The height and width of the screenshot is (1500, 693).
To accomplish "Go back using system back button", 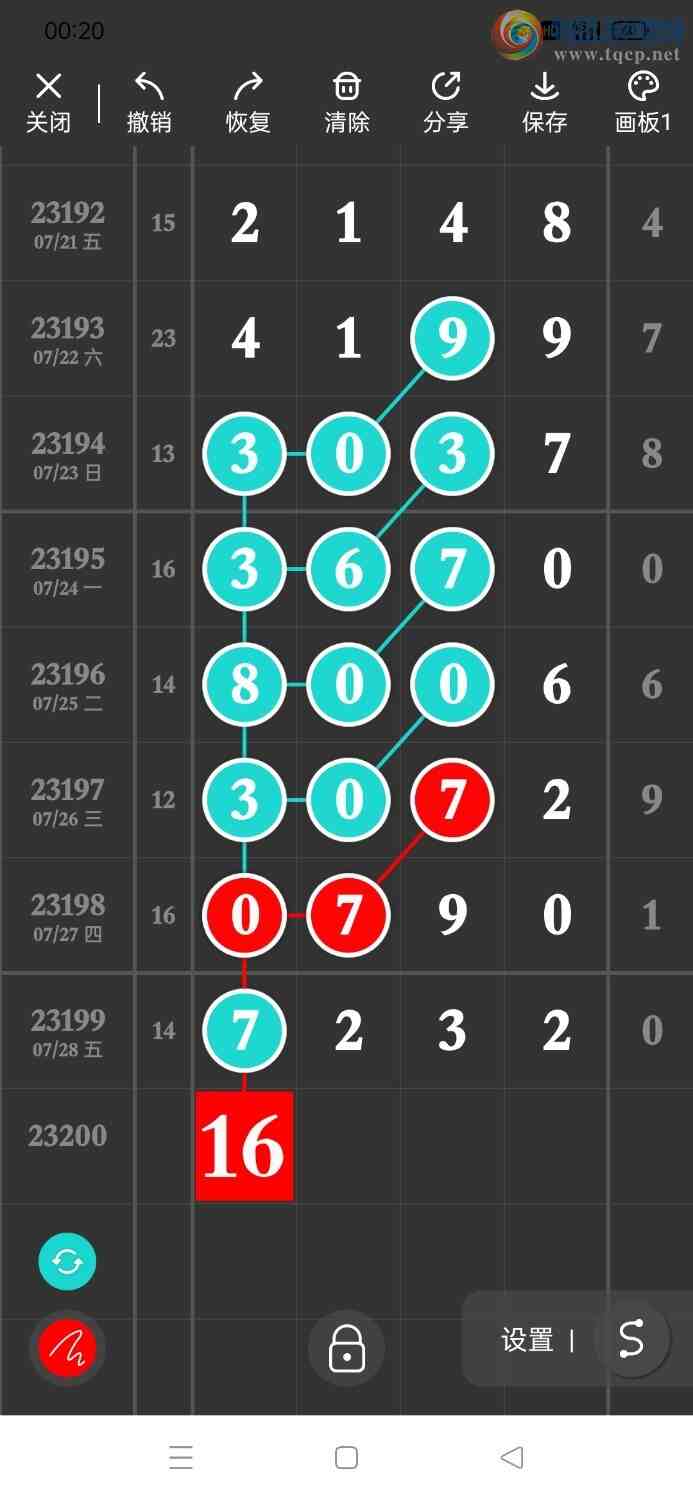I will [512, 1457].
